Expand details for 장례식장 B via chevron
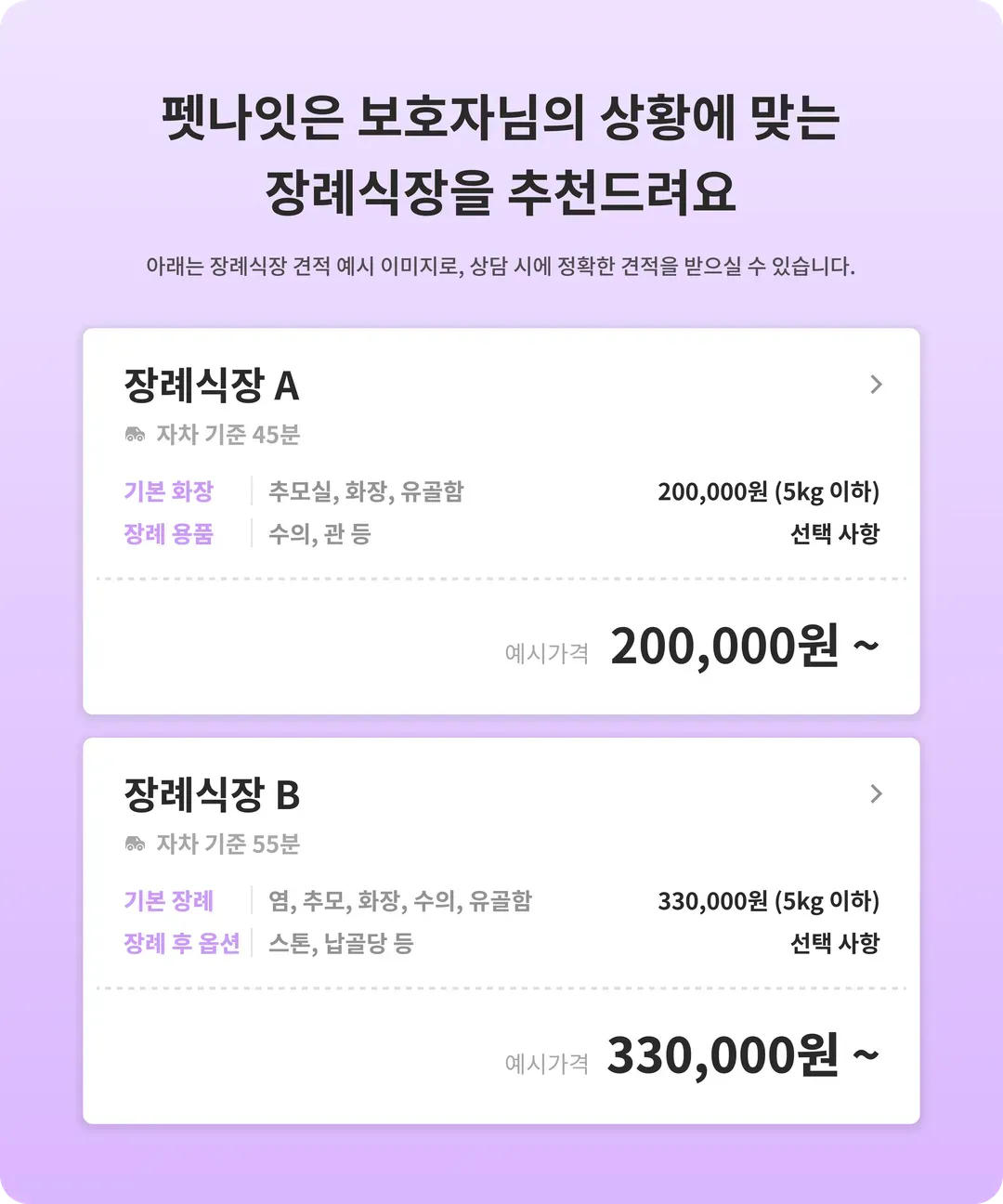This screenshot has height=1204, width=1003. coord(874,795)
